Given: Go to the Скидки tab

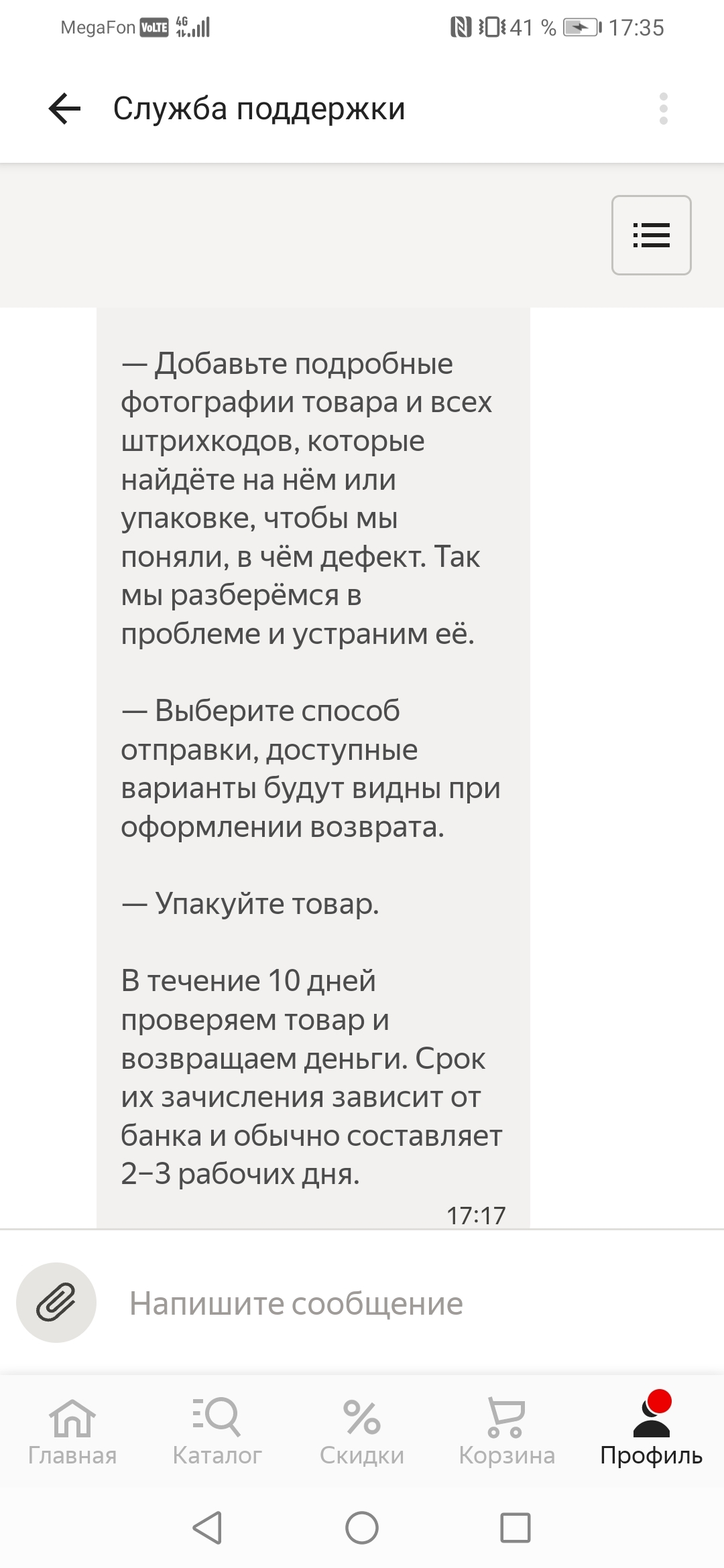Looking at the screenshot, I should coord(362,1433).
